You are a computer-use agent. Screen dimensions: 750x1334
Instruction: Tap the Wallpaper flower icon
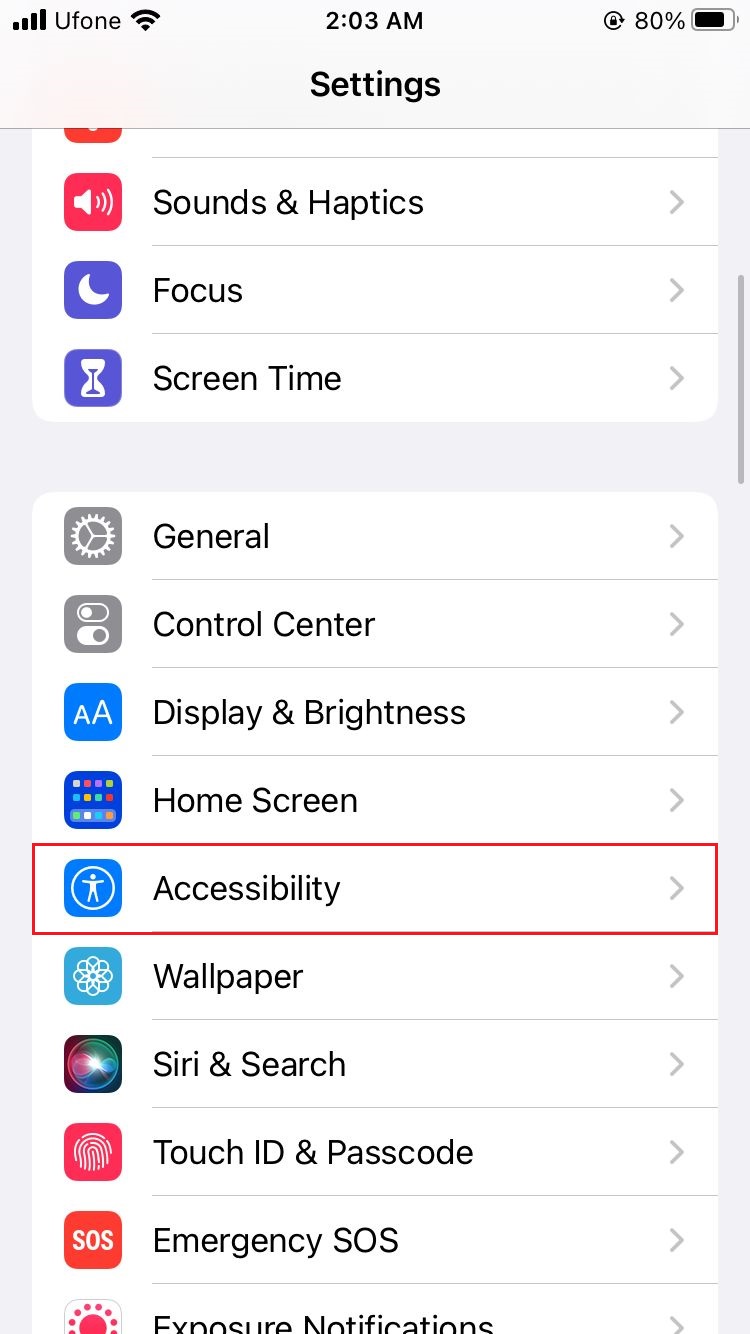click(x=92, y=975)
